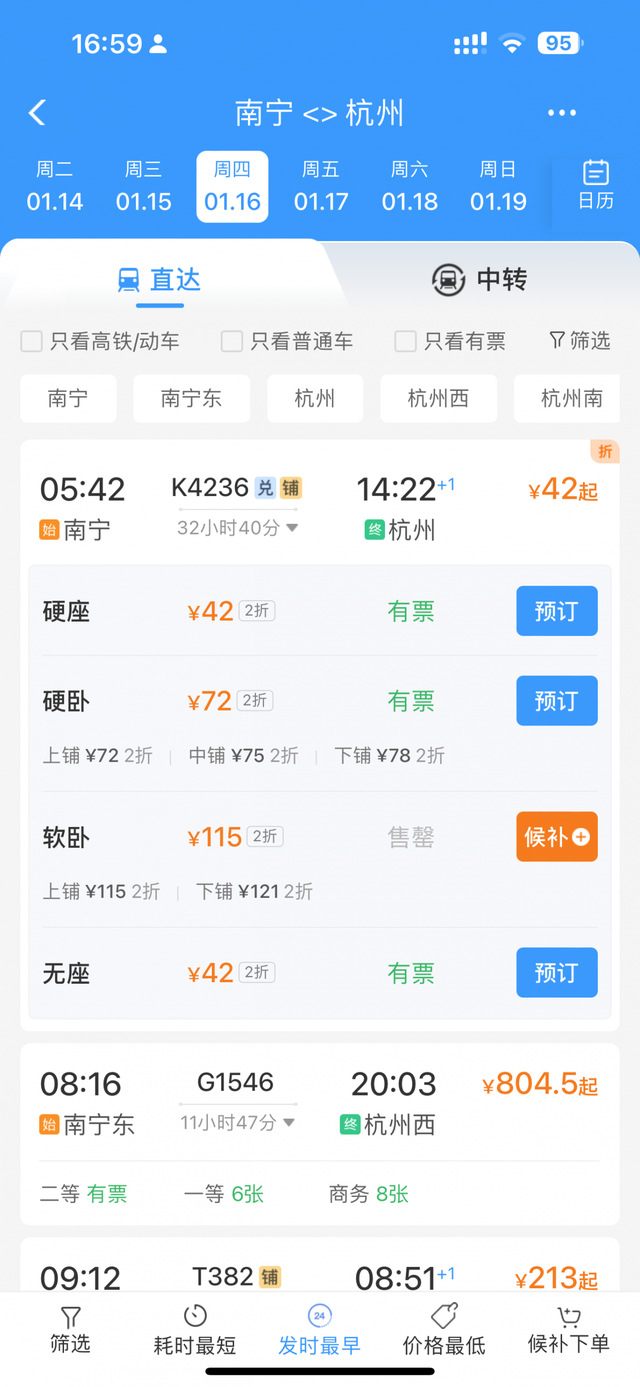Open the three-dot overflow menu
640x1387 pixels.
pos(562,113)
